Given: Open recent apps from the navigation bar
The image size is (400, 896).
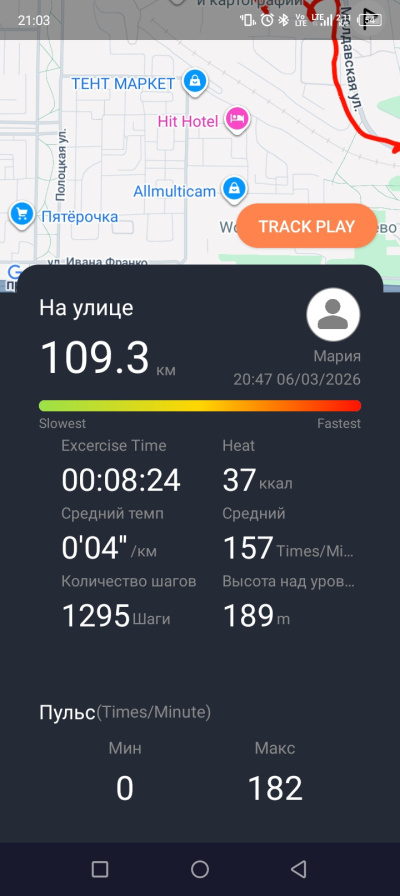Looking at the screenshot, I should pos(100,869).
